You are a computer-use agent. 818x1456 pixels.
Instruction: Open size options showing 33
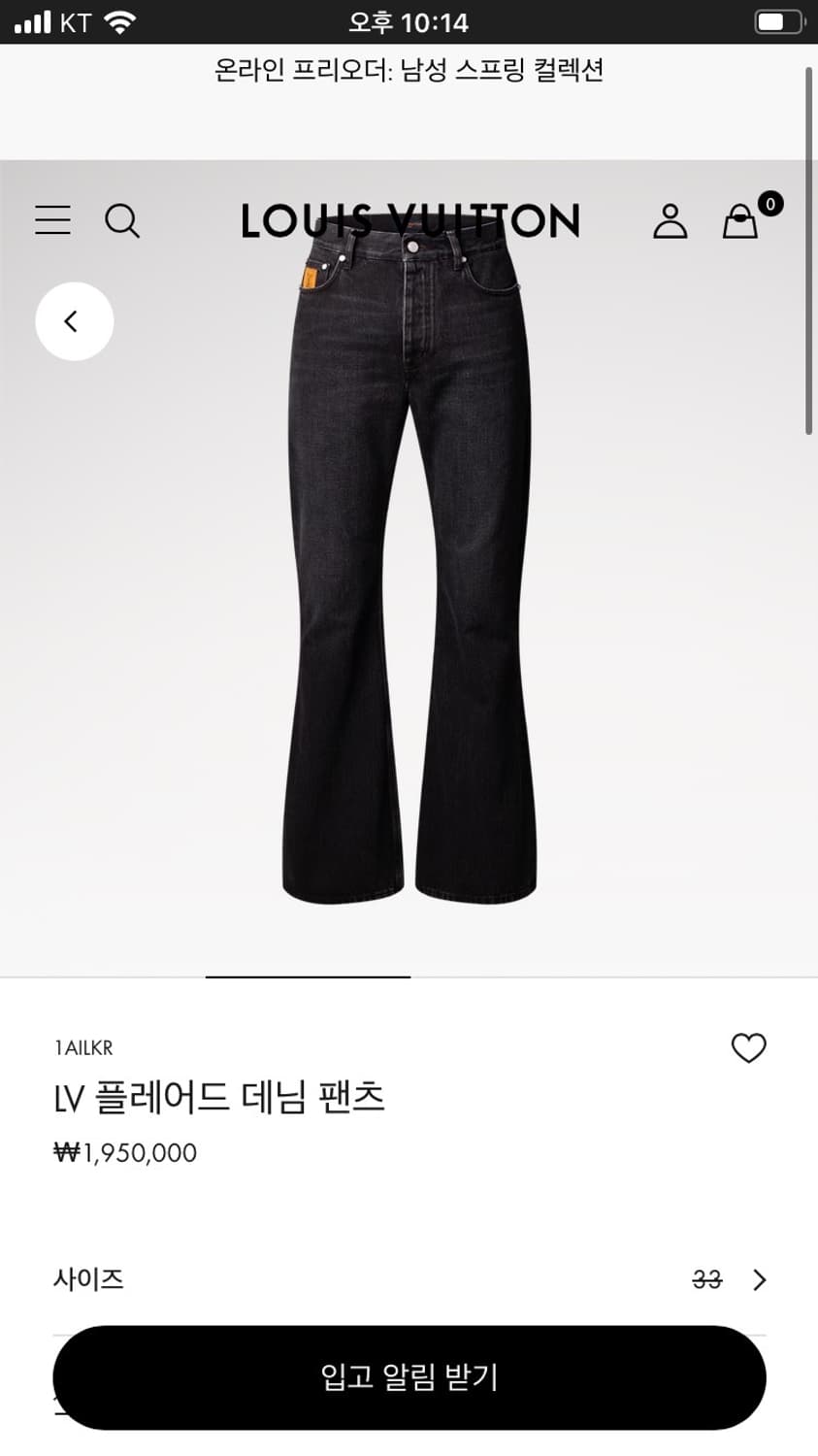coord(707,1280)
